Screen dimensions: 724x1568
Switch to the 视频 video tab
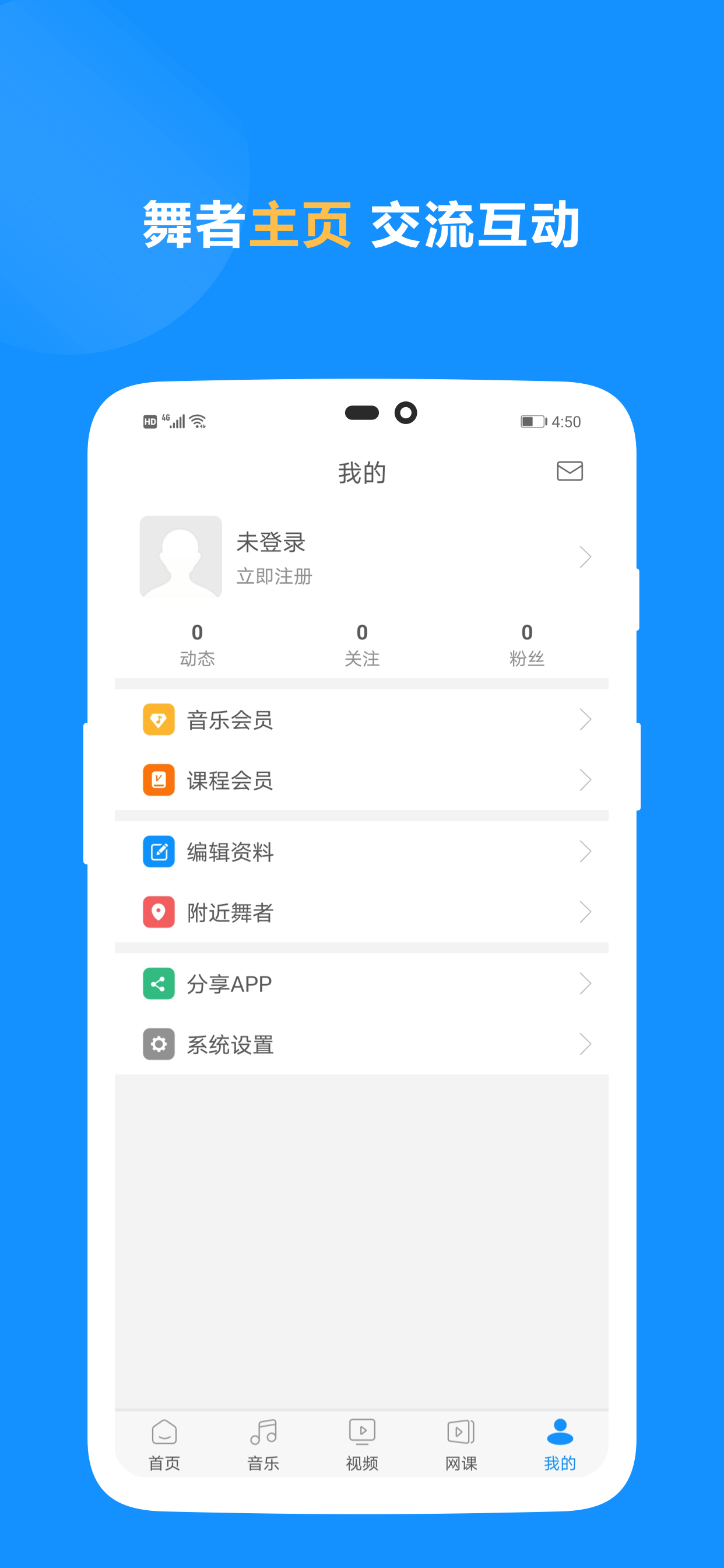pos(362,1443)
